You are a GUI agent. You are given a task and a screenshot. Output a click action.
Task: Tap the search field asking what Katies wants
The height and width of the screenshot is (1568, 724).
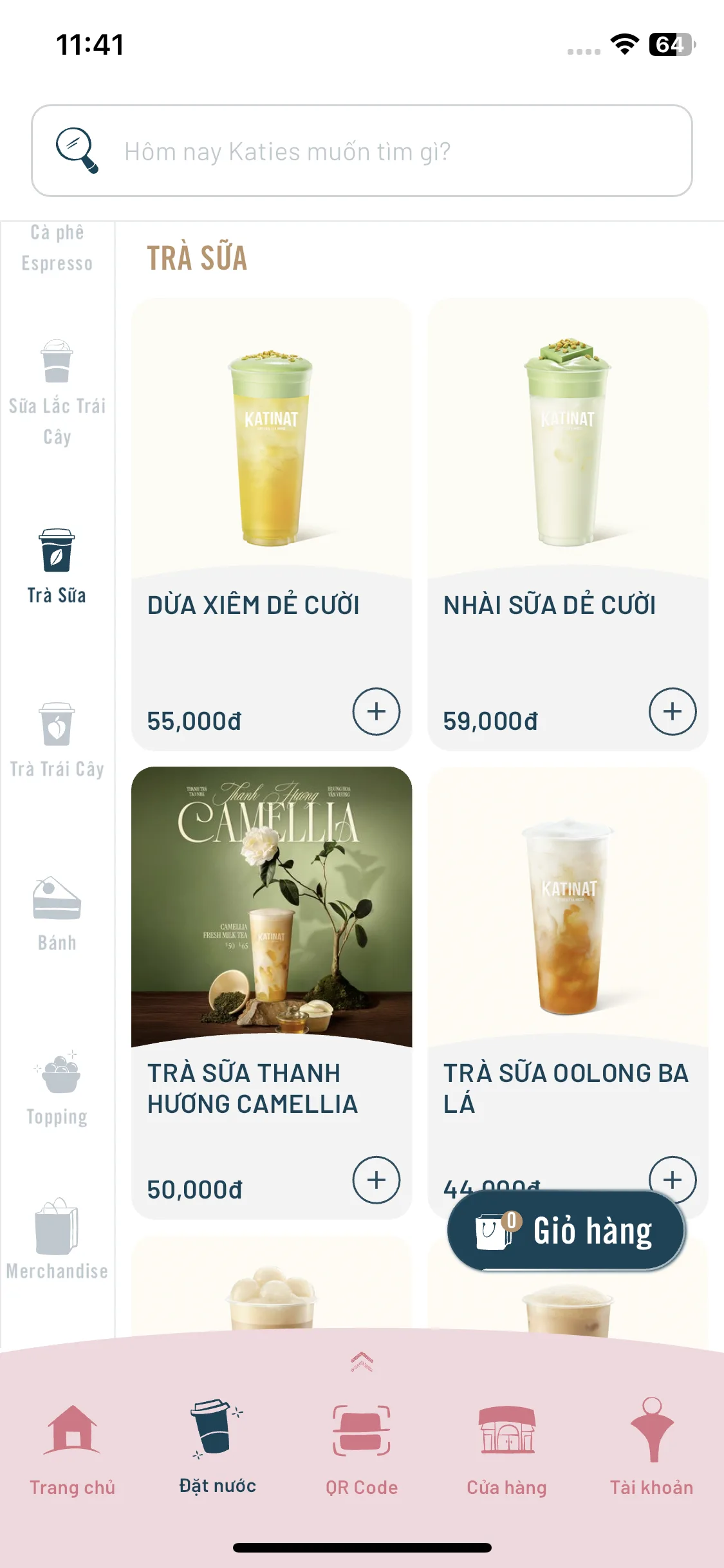tap(362, 151)
